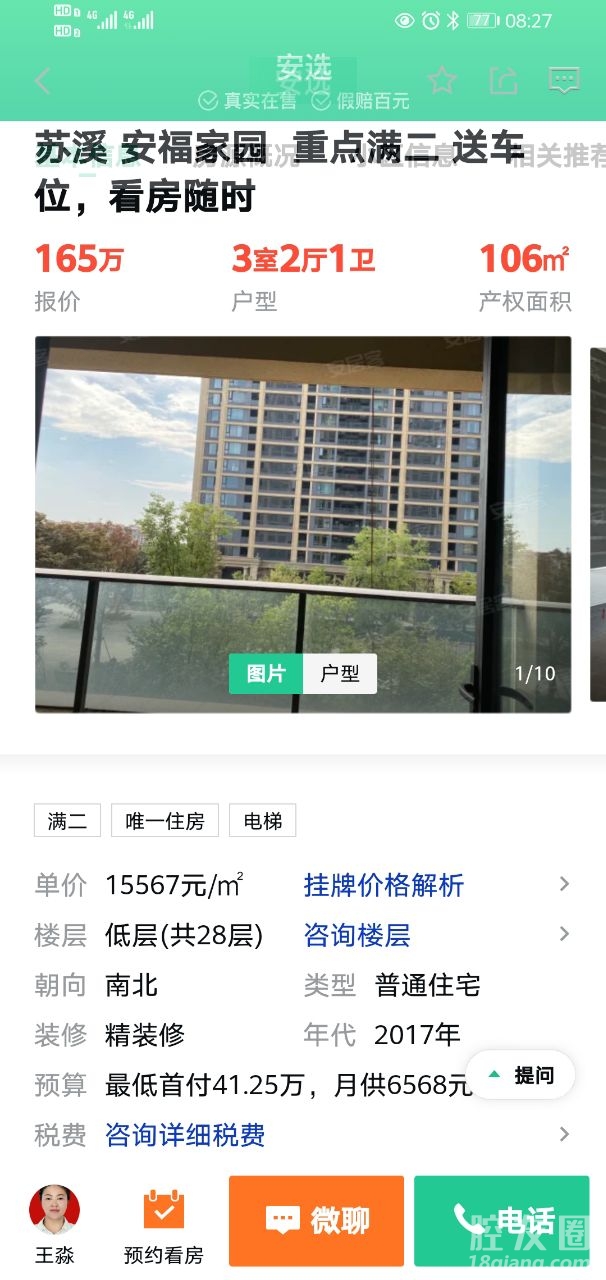Image resolution: width=606 pixels, height=1280 pixels.
Task: Open agent 王淼's profile
Action: pyautogui.click(x=54, y=1222)
